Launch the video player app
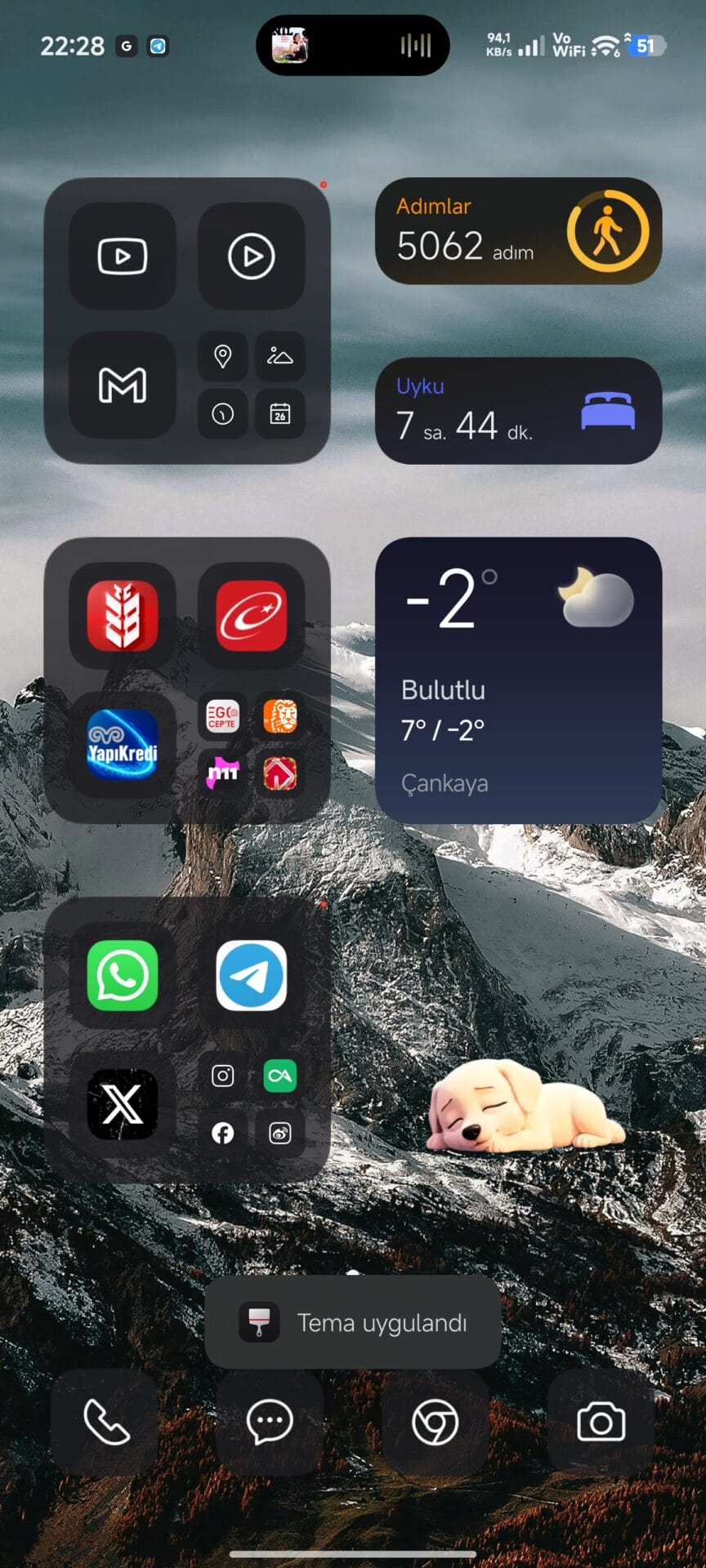The width and height of the screenshot is (706, 1568). pyautogui.click(x=251, y=256)
